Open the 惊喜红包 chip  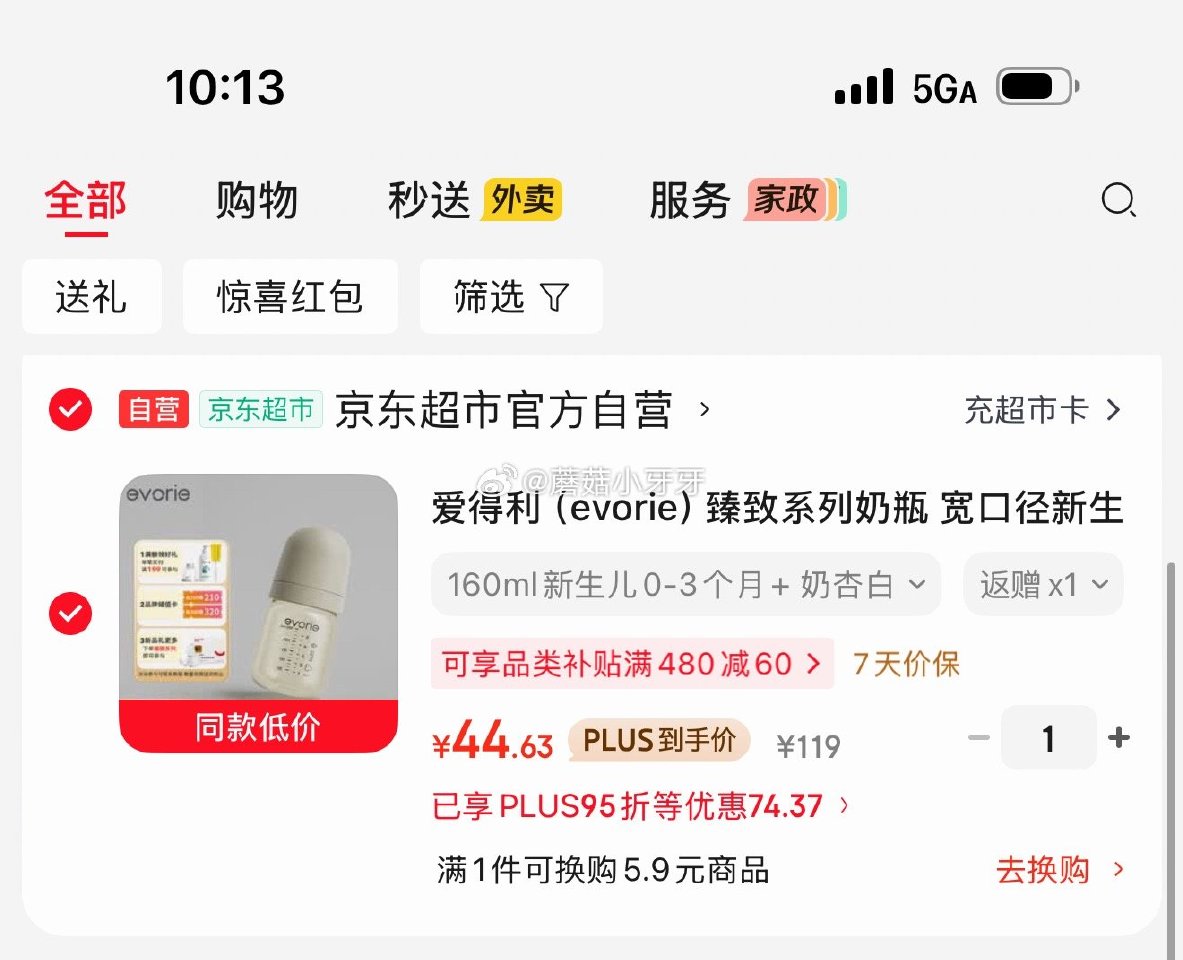(x=290, y=297)
